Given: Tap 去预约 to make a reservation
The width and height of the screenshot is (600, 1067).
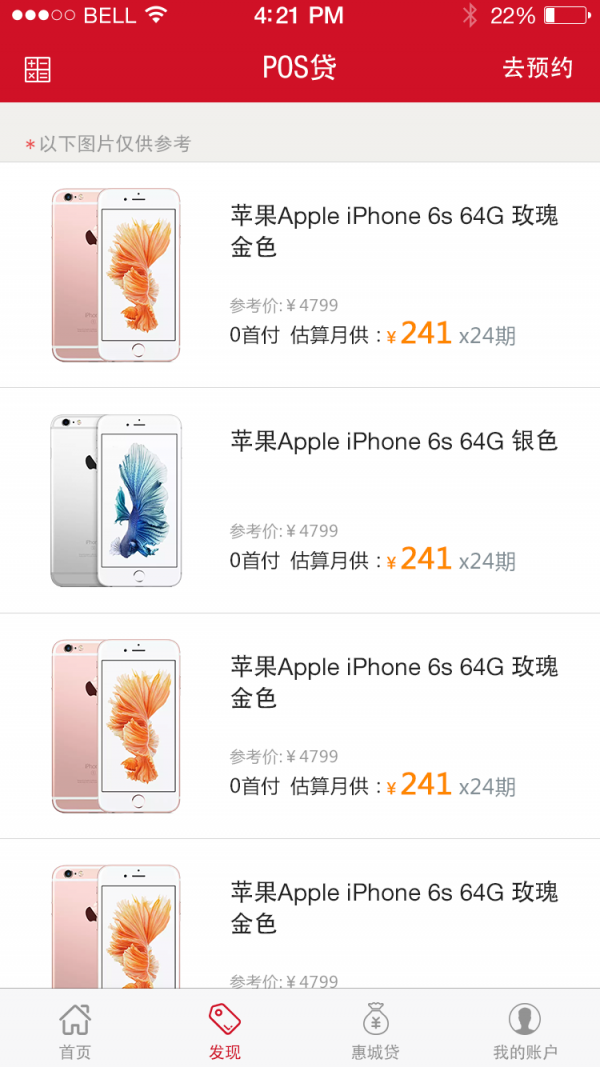Looking at the screenshot, I should click(537, 68).
